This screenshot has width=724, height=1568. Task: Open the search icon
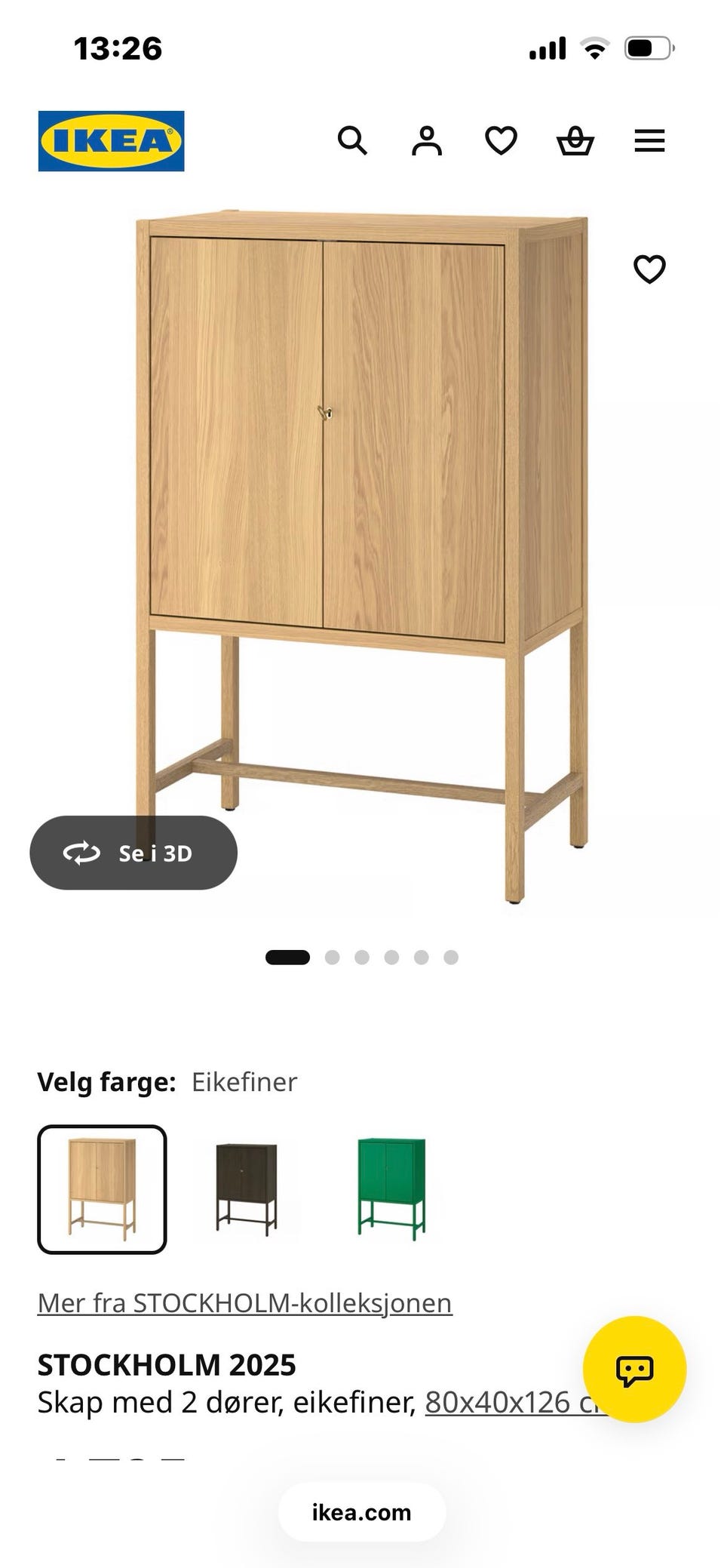(x=352, y=141)
